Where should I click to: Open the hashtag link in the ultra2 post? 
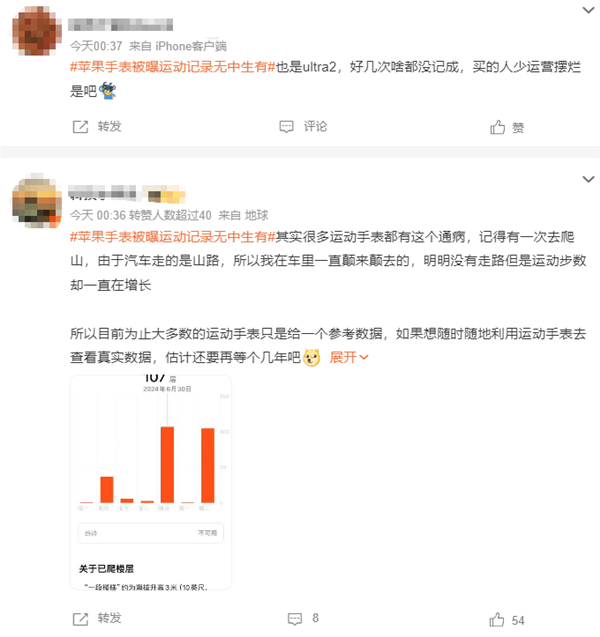(171, 66)
